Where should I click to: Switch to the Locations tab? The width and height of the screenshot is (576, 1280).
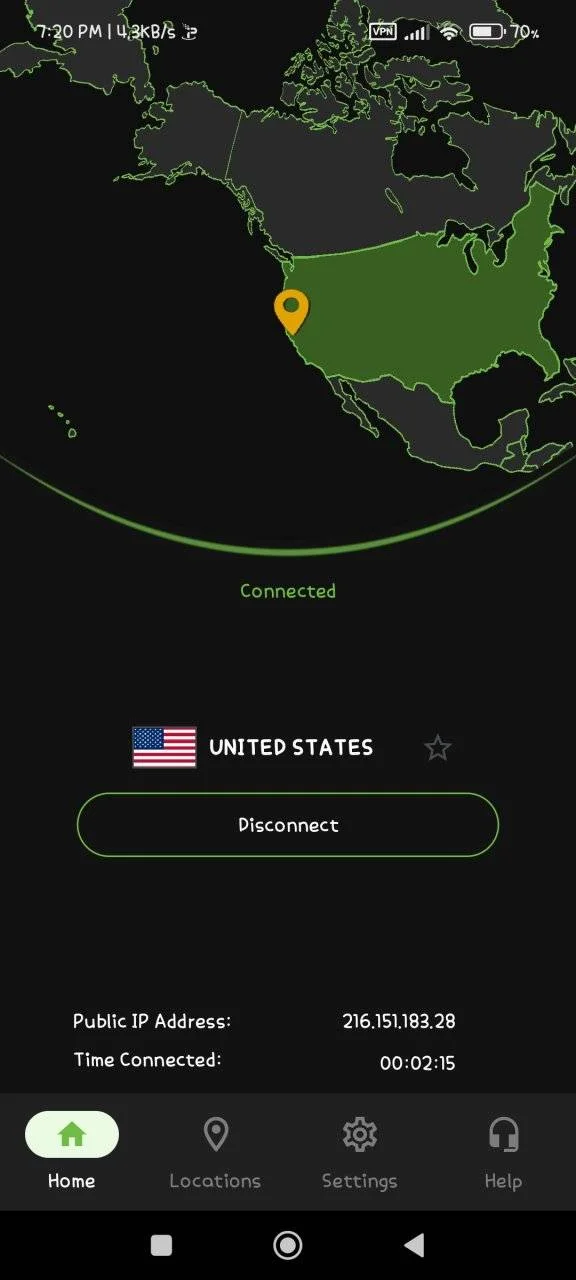click(x=215, y=1153)
